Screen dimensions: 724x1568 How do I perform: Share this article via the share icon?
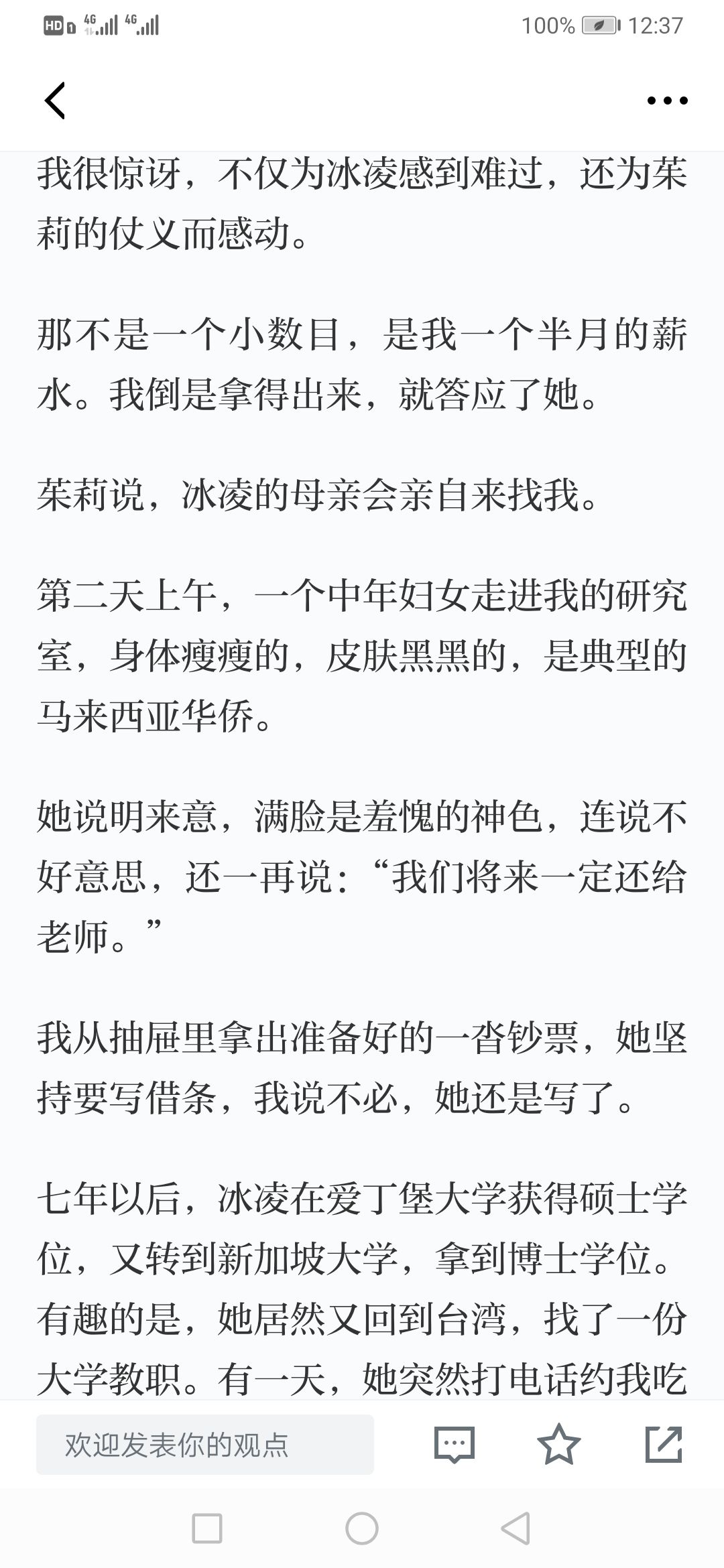click(x=664, y=1444)
